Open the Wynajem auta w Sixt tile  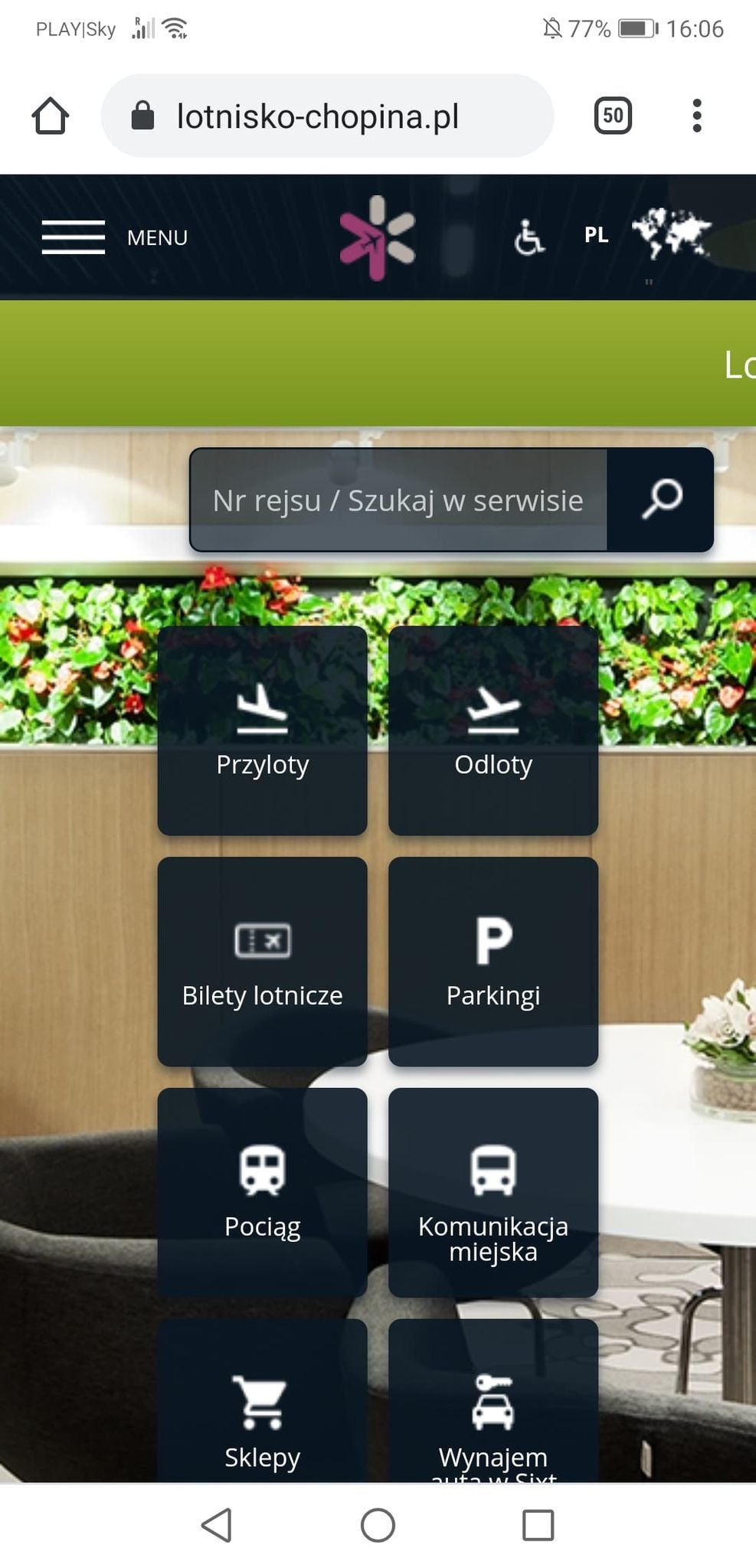(x=493, y=1401)
